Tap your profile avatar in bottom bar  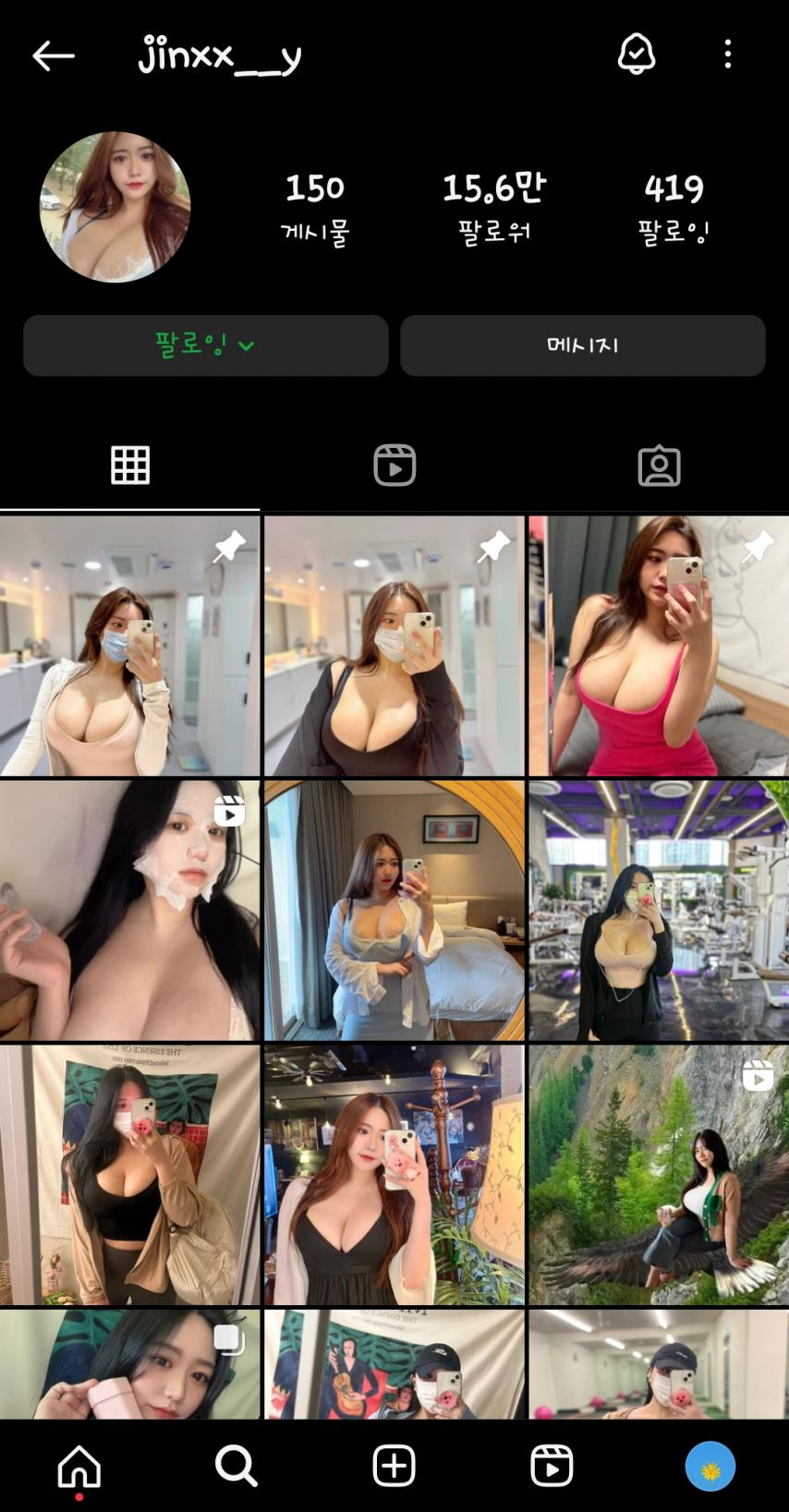pos(708,1465)
